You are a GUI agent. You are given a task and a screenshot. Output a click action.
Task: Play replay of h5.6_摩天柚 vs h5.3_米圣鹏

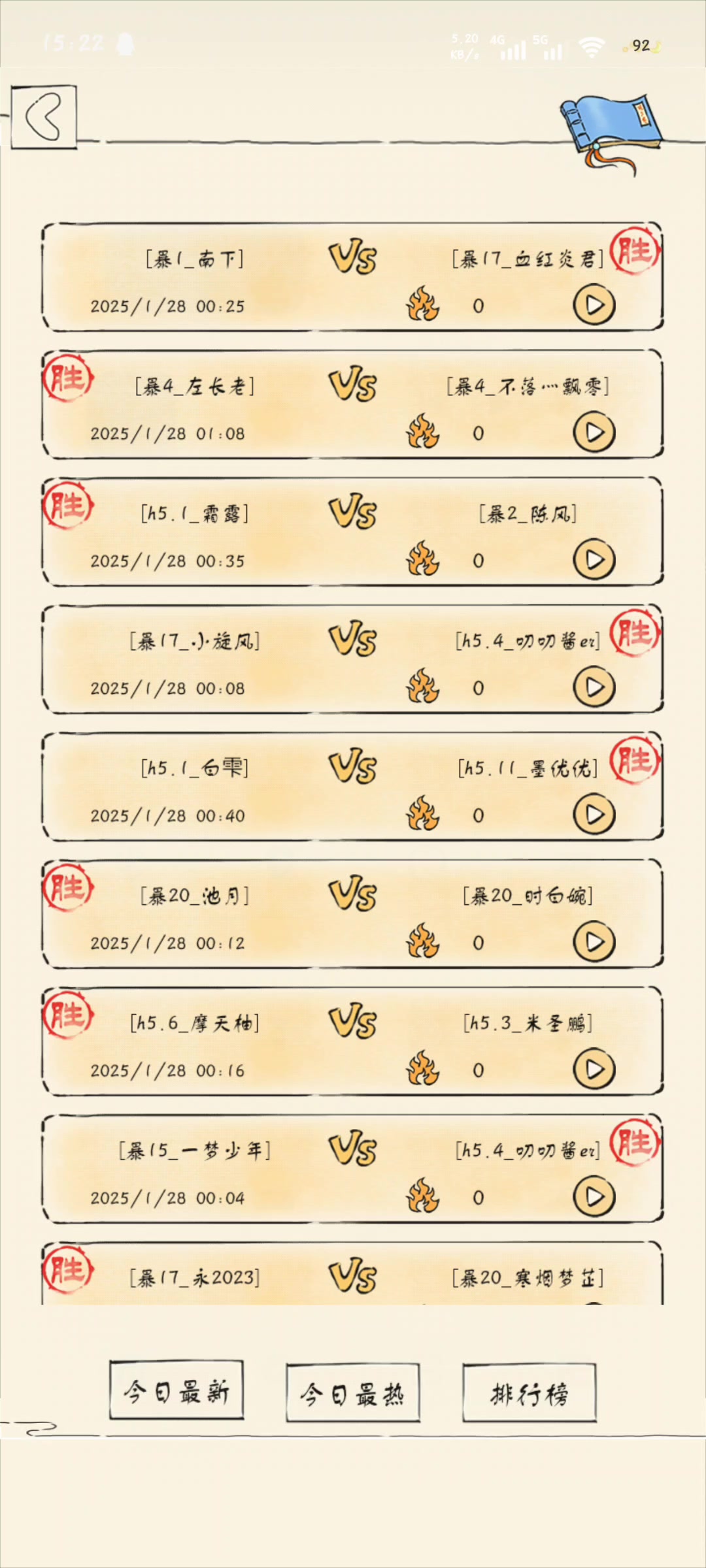(x=594, y=1070)
